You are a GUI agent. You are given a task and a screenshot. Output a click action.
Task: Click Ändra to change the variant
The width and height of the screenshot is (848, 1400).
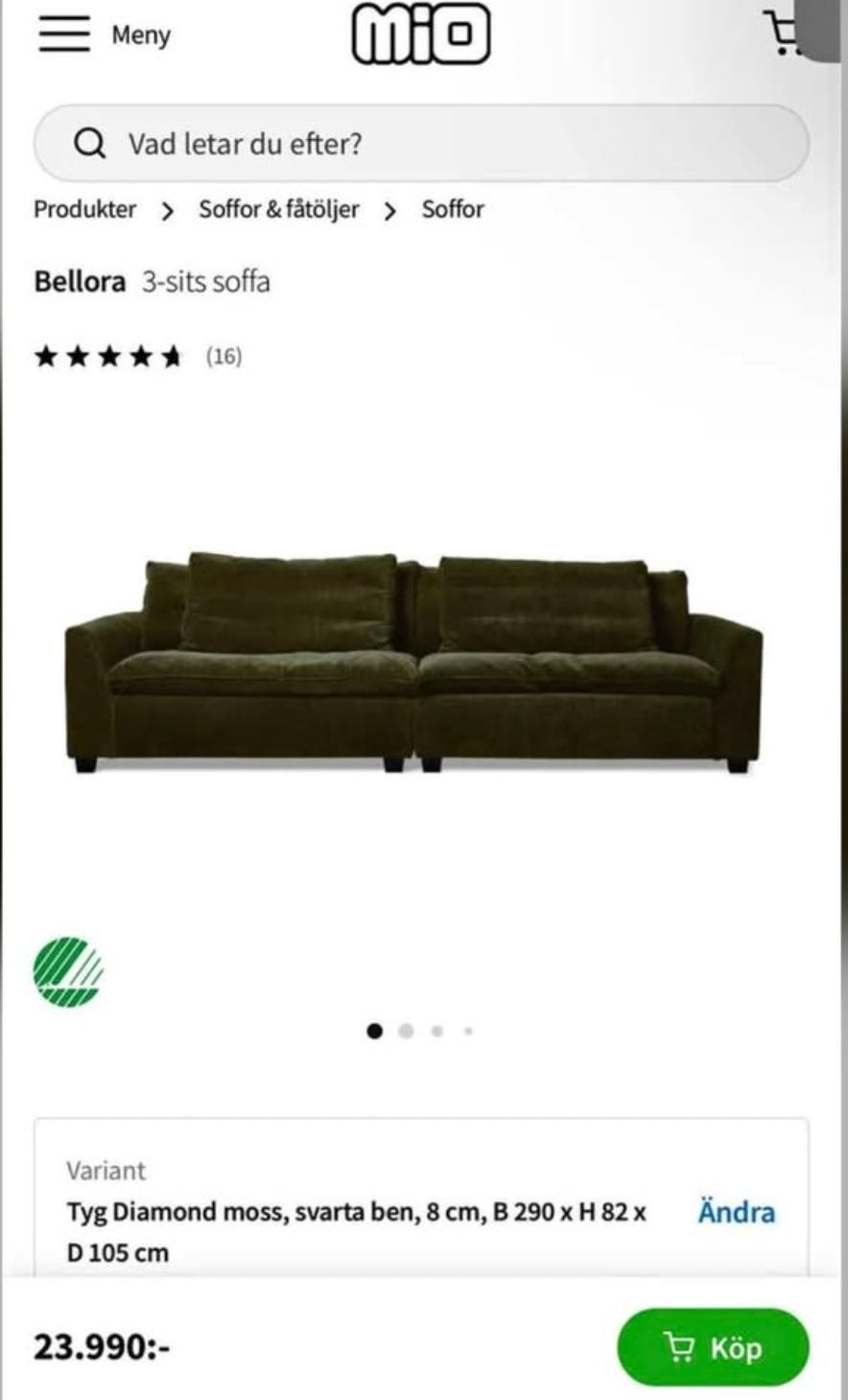pyautogui.click(x=737, y=1213)
